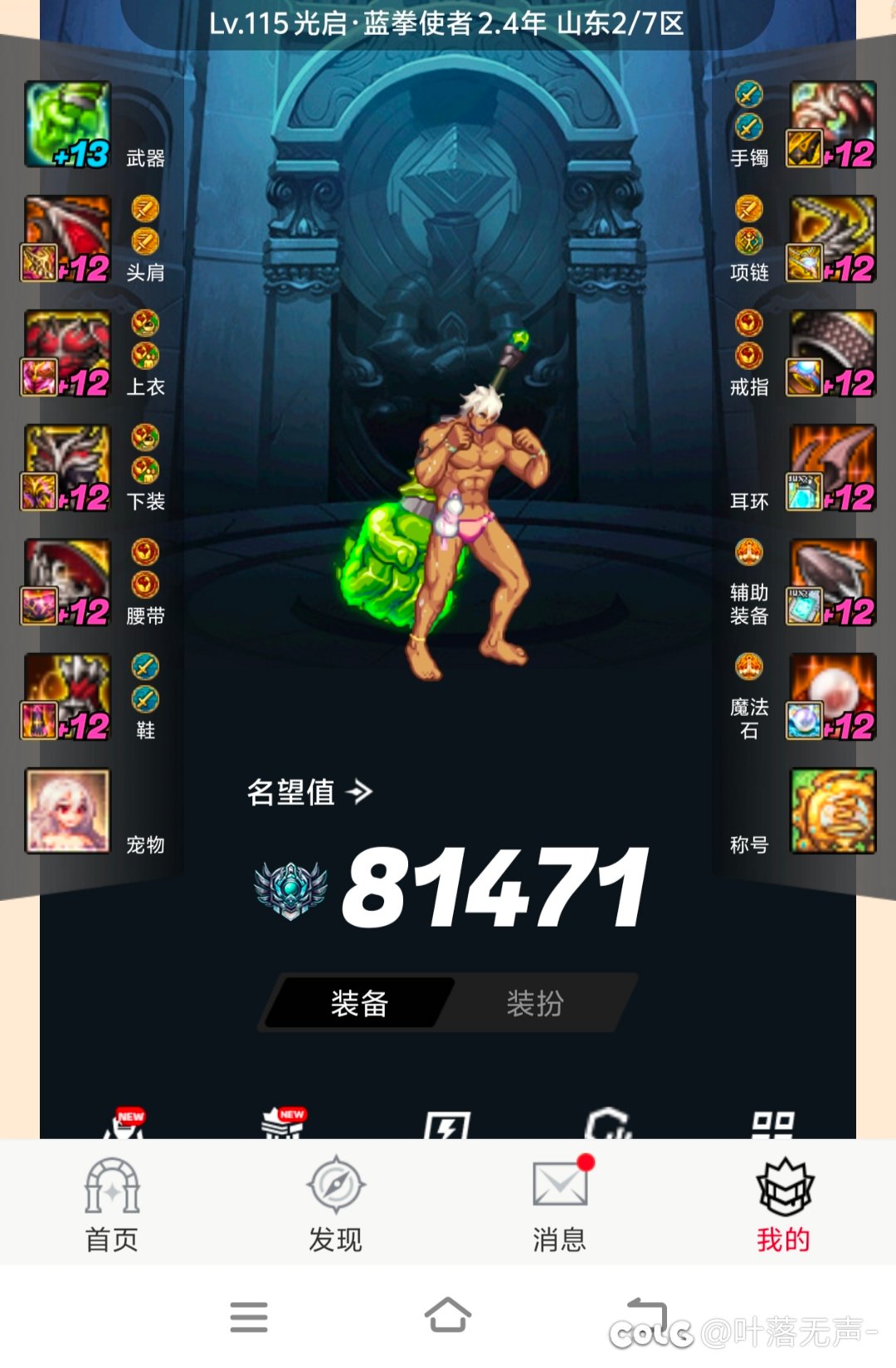Open the 耳环 equipment item

tap(832, 468)
